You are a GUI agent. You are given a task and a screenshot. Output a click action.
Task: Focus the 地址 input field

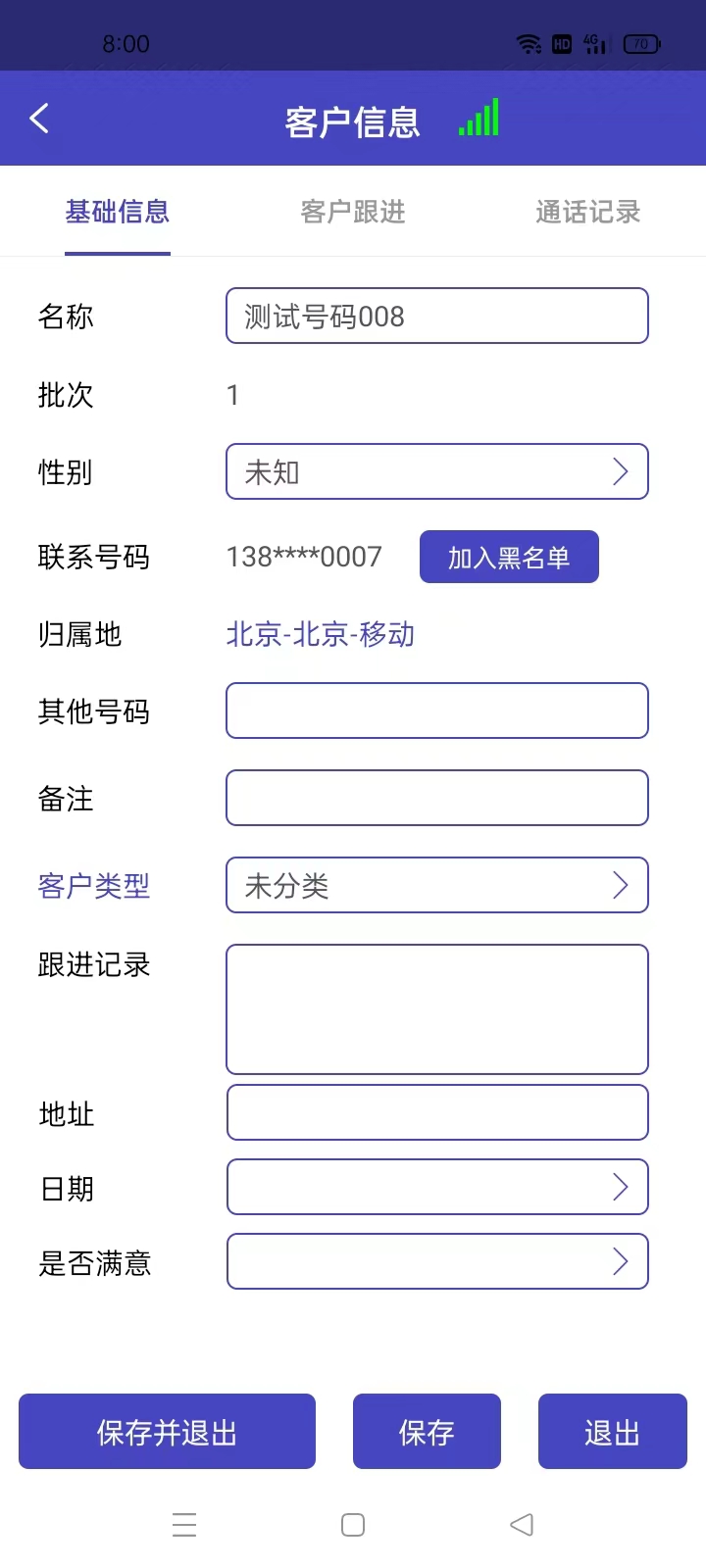pos(436,1112)
